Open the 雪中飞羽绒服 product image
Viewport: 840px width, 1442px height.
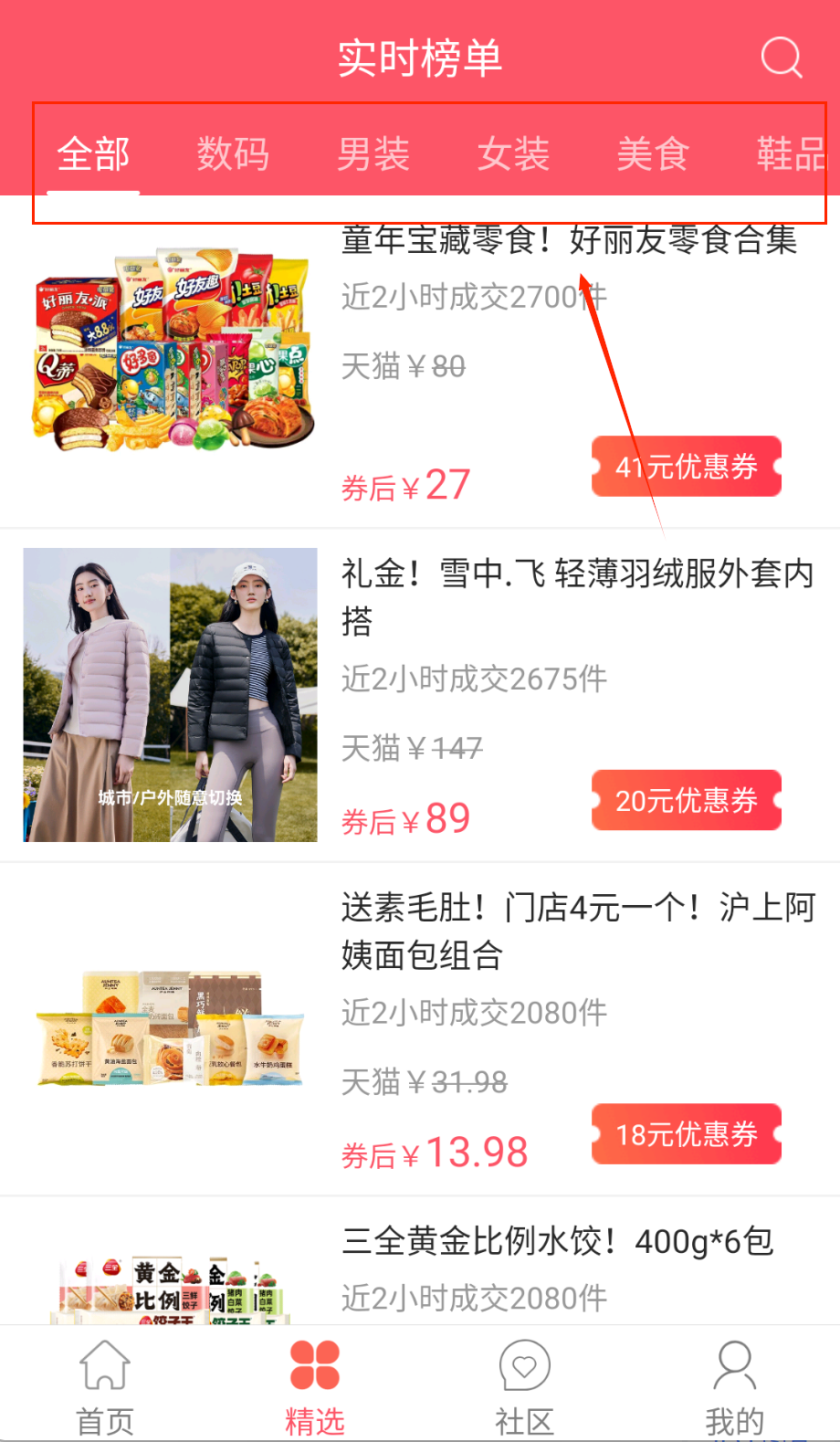coord(171,694)
